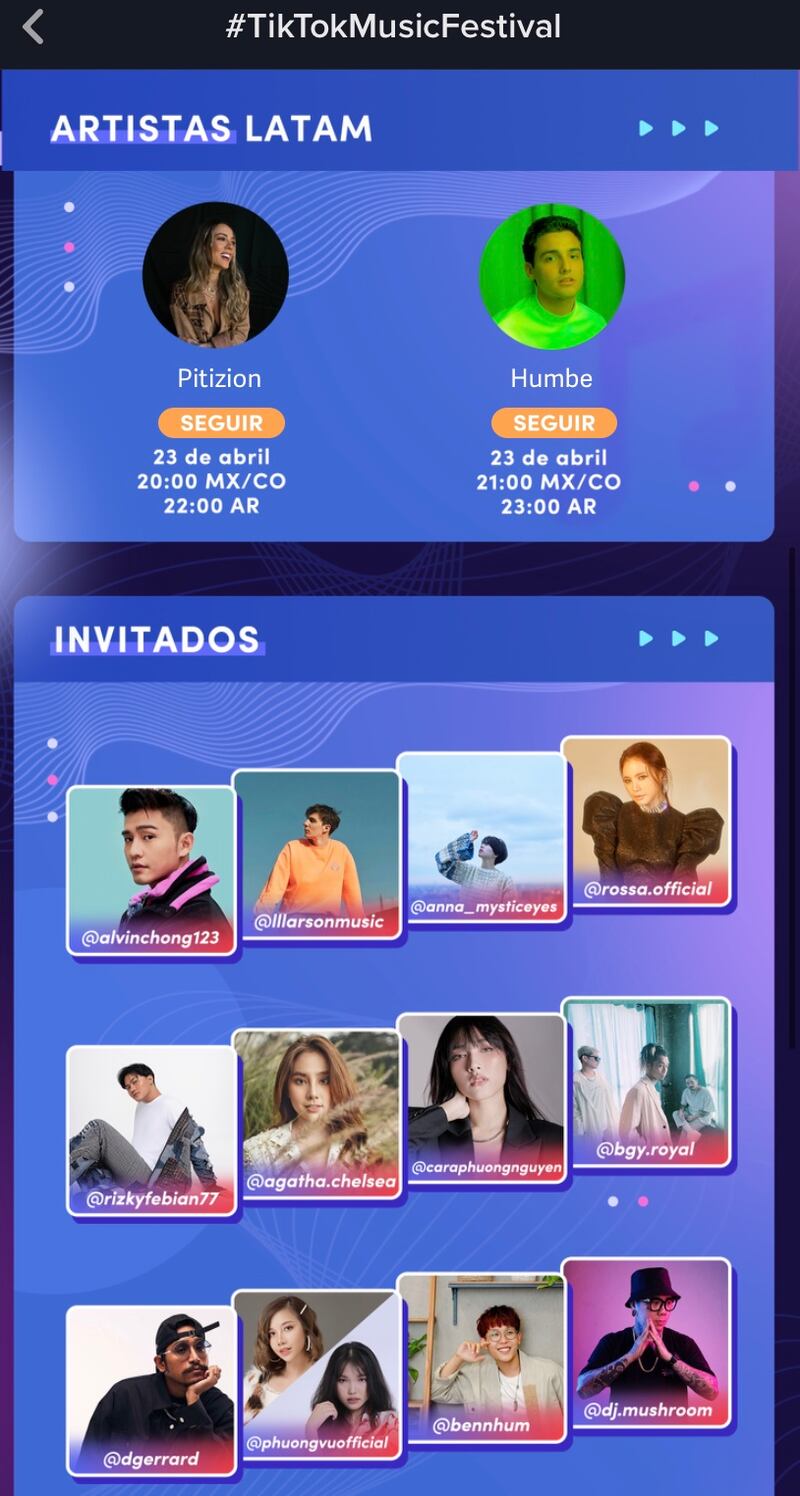Open the @dj.mushroom guest card

coord(646,1341)
